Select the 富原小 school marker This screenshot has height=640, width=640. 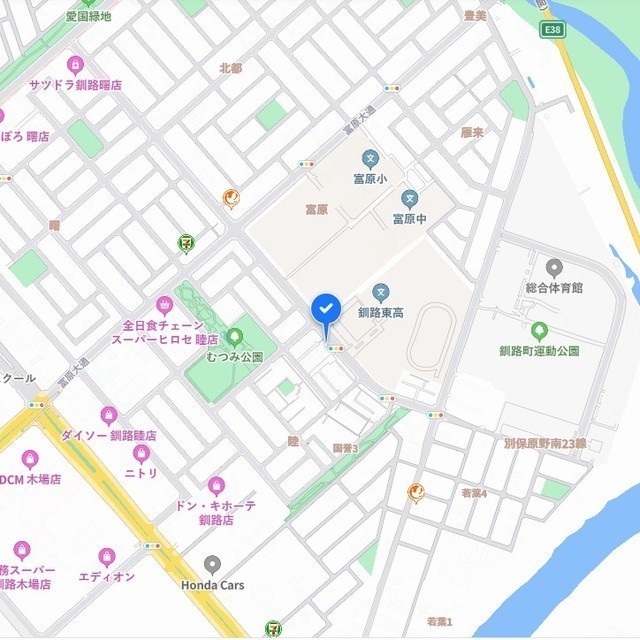click(370, 159)
